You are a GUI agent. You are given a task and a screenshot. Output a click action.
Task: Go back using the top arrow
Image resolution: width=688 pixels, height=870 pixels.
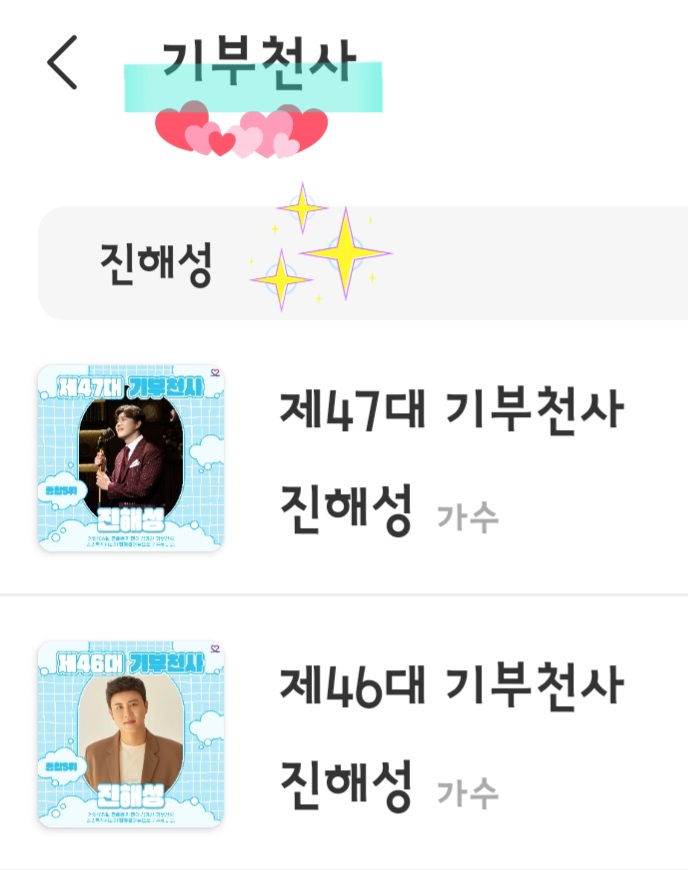62,62
